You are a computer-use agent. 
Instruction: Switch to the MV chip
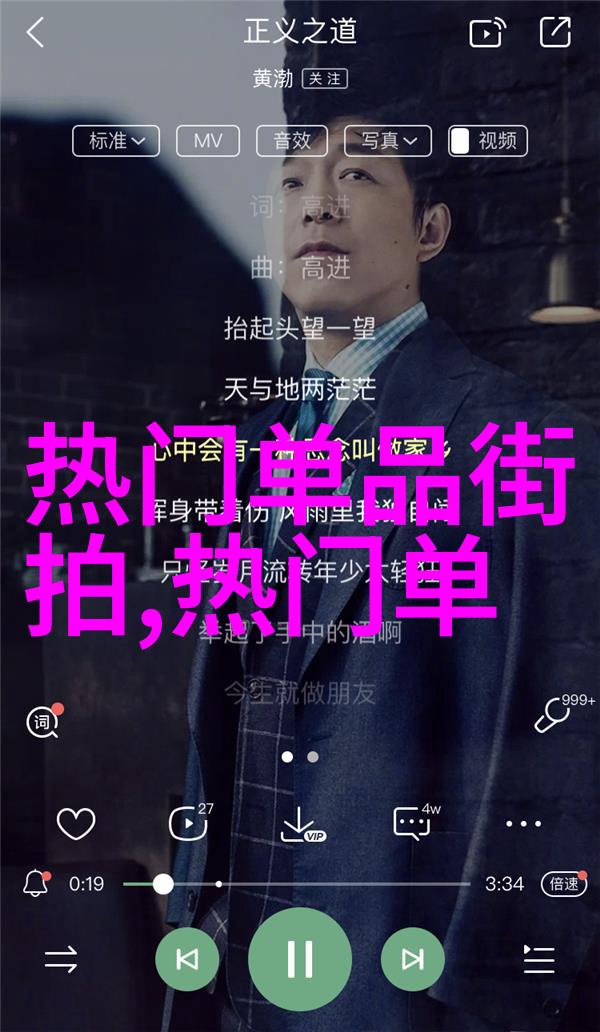(208, 141)
